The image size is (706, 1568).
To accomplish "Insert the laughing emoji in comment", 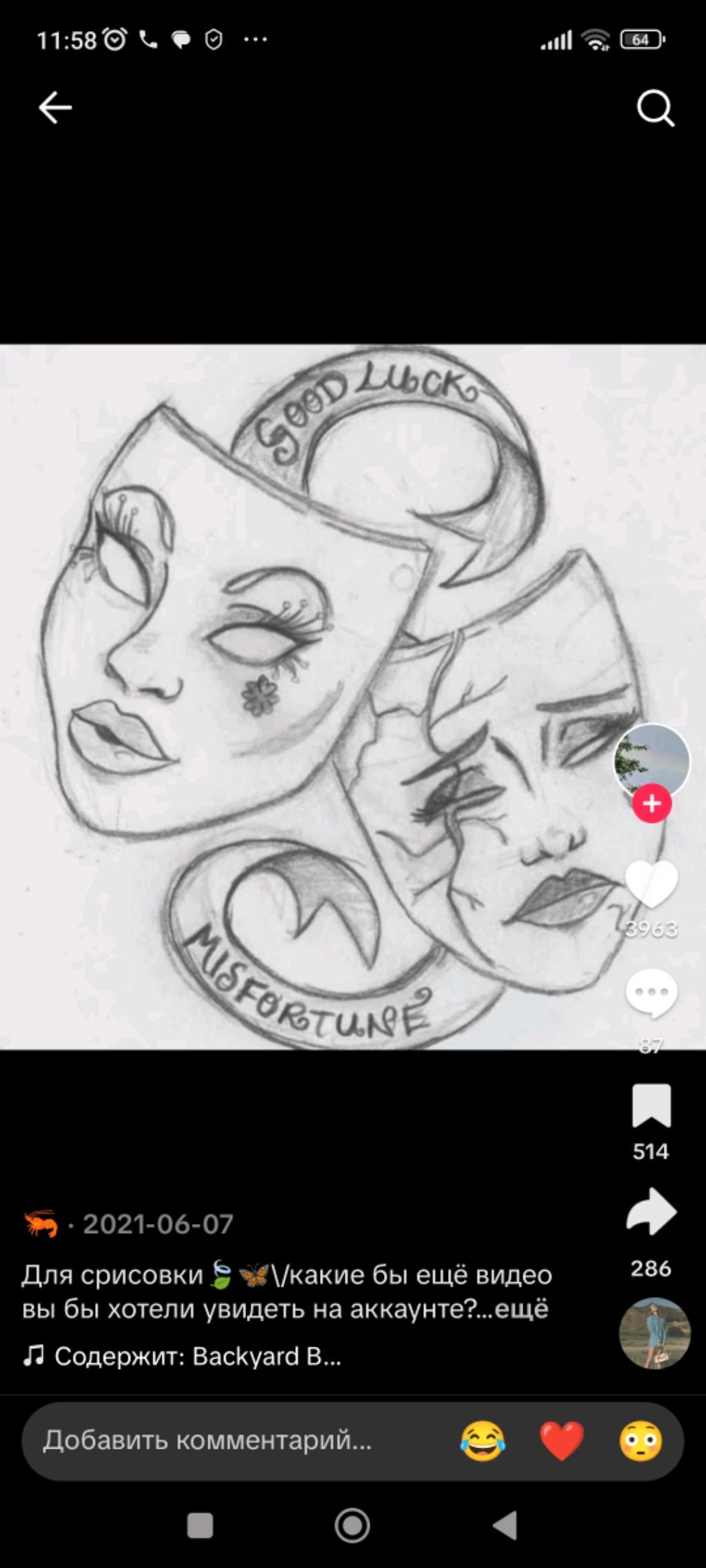I will (482, 1440).
